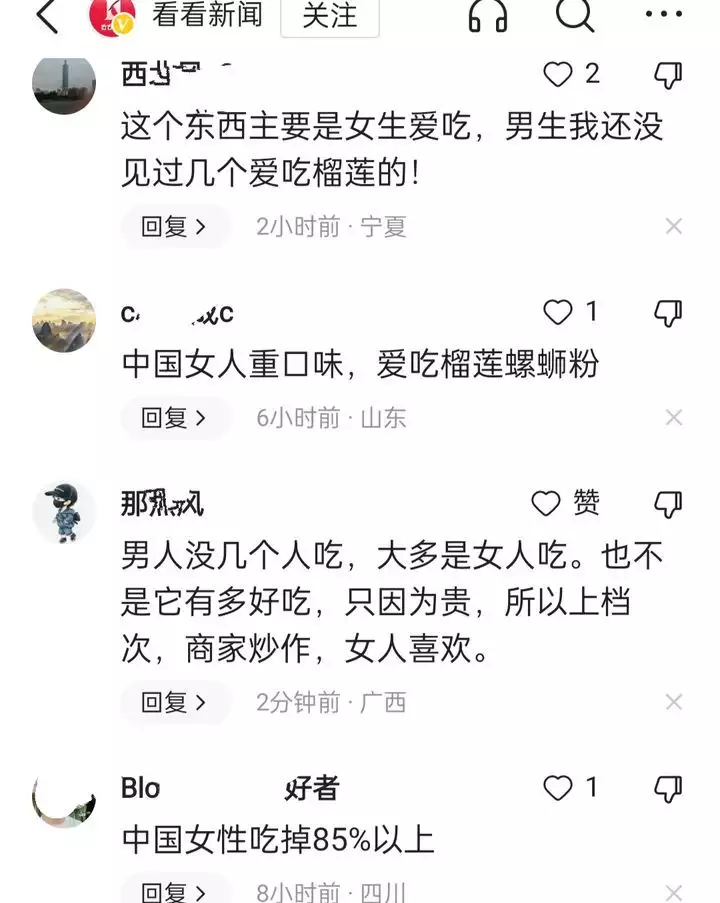
Task: Like the comment about 85%以上
Action: [558, 788]
